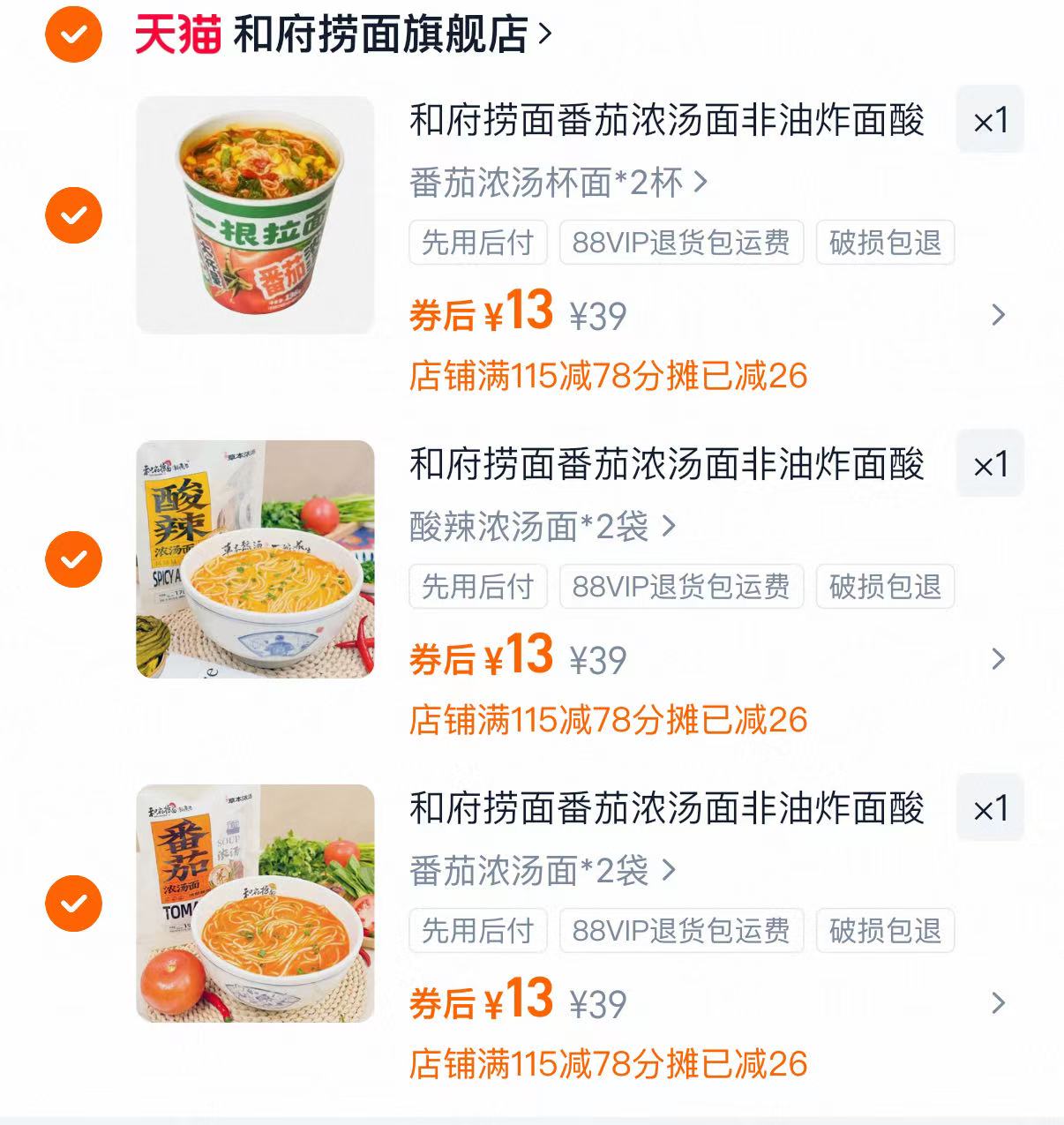Click the ×1 quantity badge on first item
The width and height of the screenshot is (1064, 1125).
990,121
